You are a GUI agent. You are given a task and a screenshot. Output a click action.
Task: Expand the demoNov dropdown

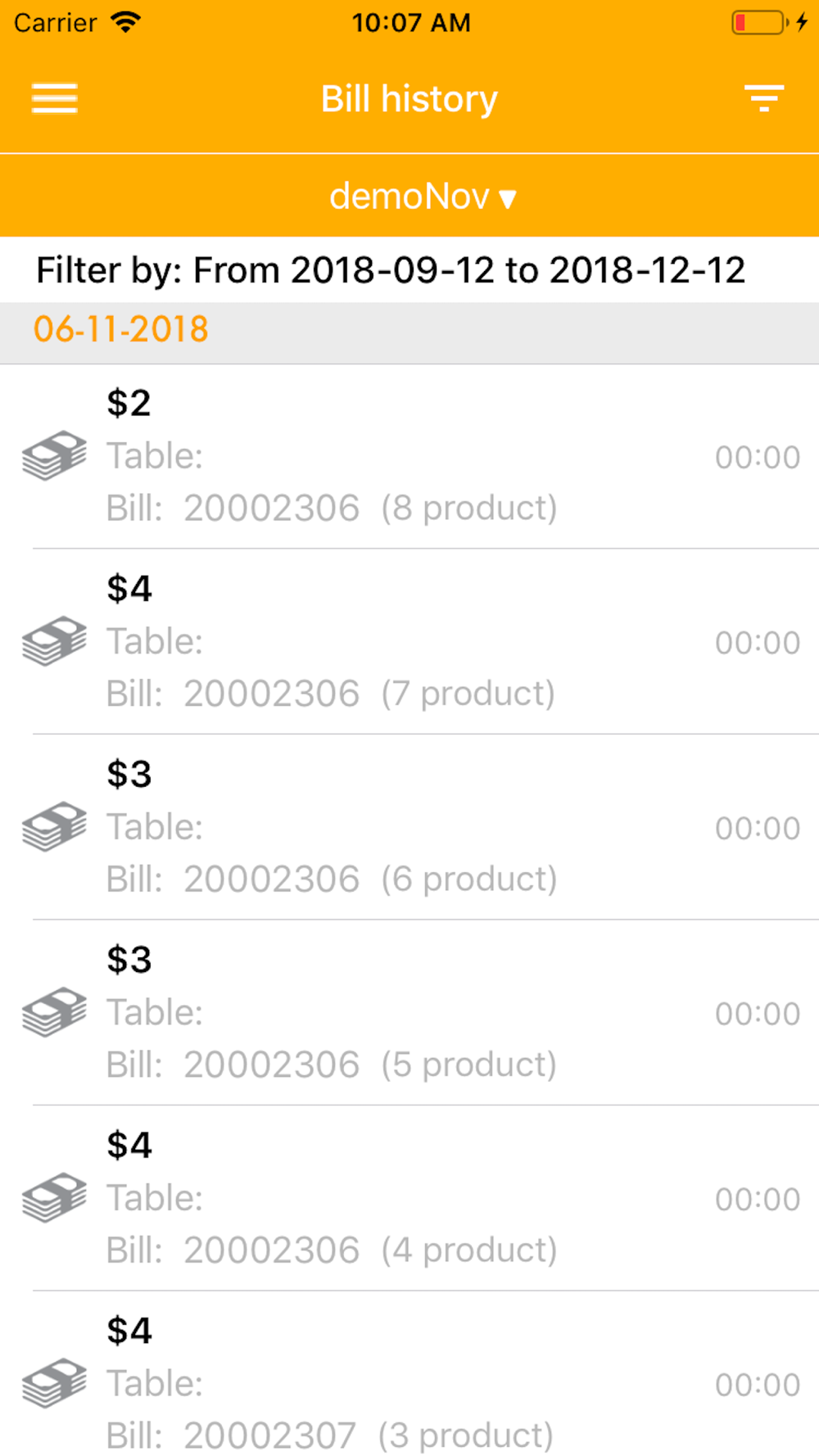pyautogui.click(x=423, y=197)
